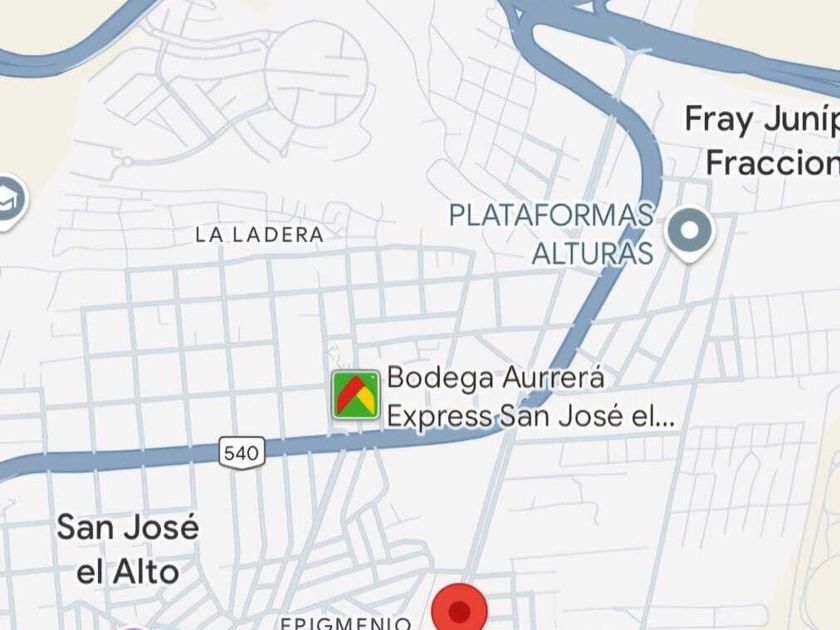This screenshot has height=630, width=840.
Task: Open the school marker with graduation cap
Action: pyautogui.click(x=9, y=200)
